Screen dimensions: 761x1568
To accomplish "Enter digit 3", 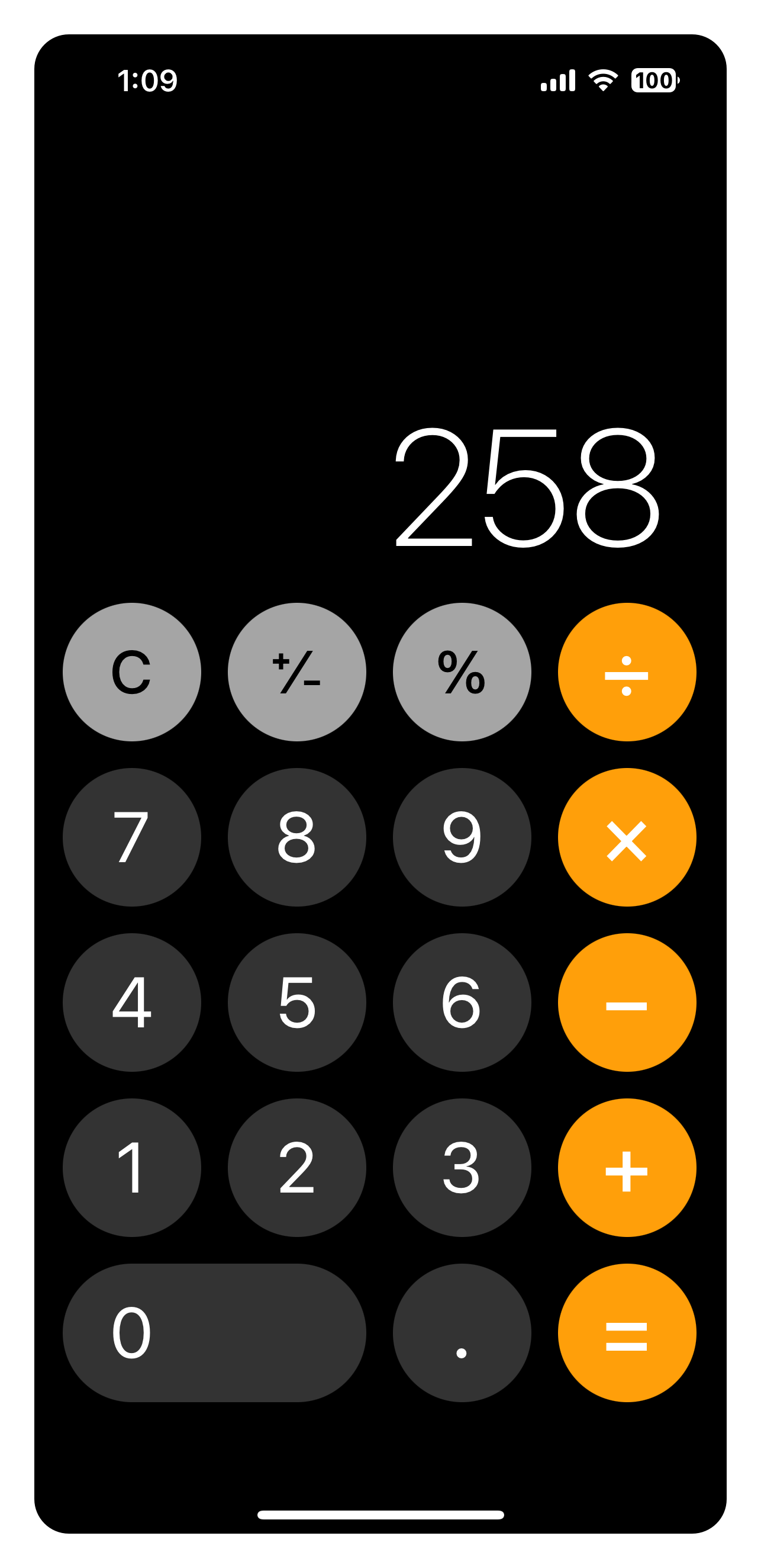I will (462, 1168).
